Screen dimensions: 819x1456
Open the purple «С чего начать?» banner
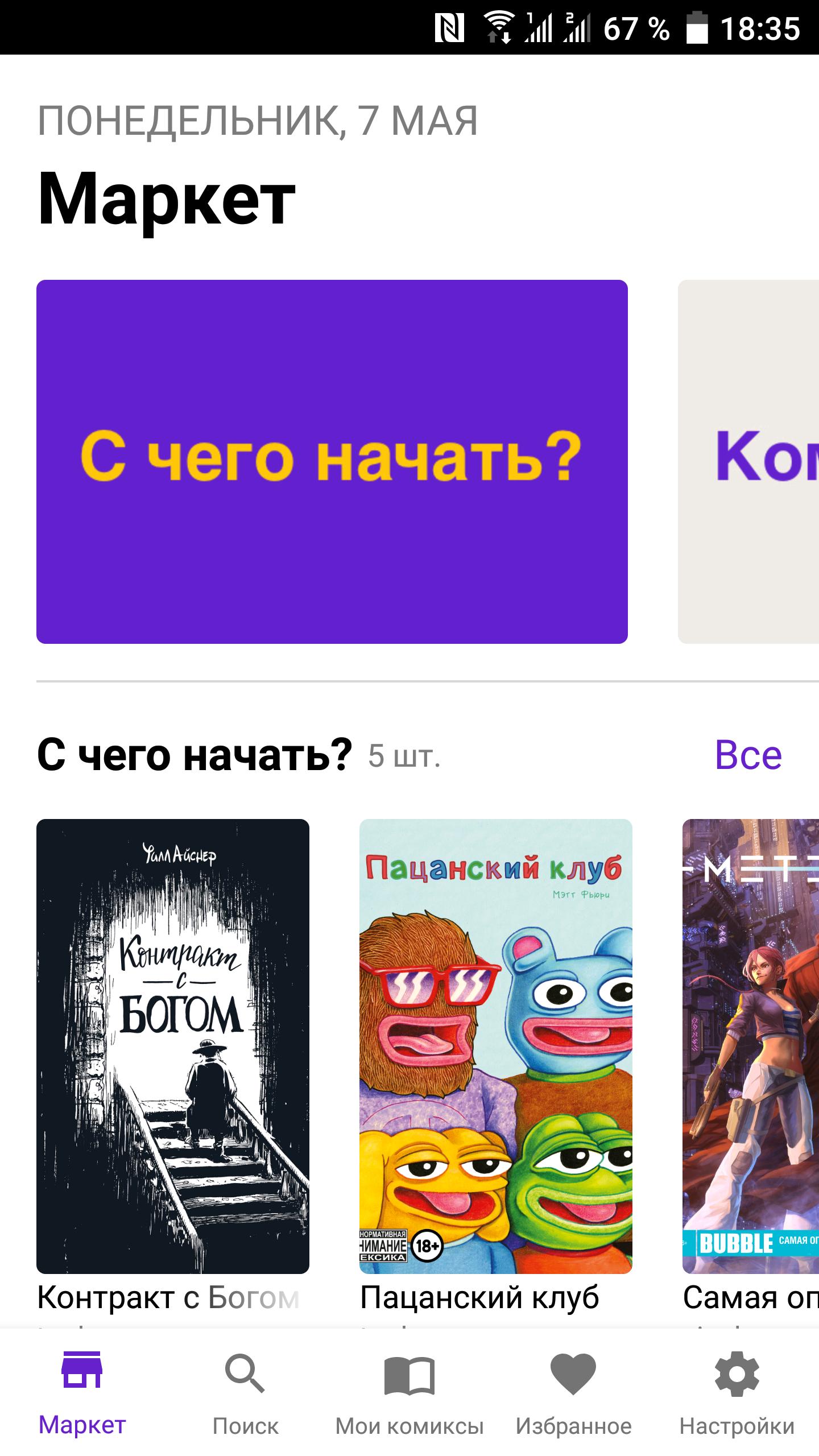point(332,461)
